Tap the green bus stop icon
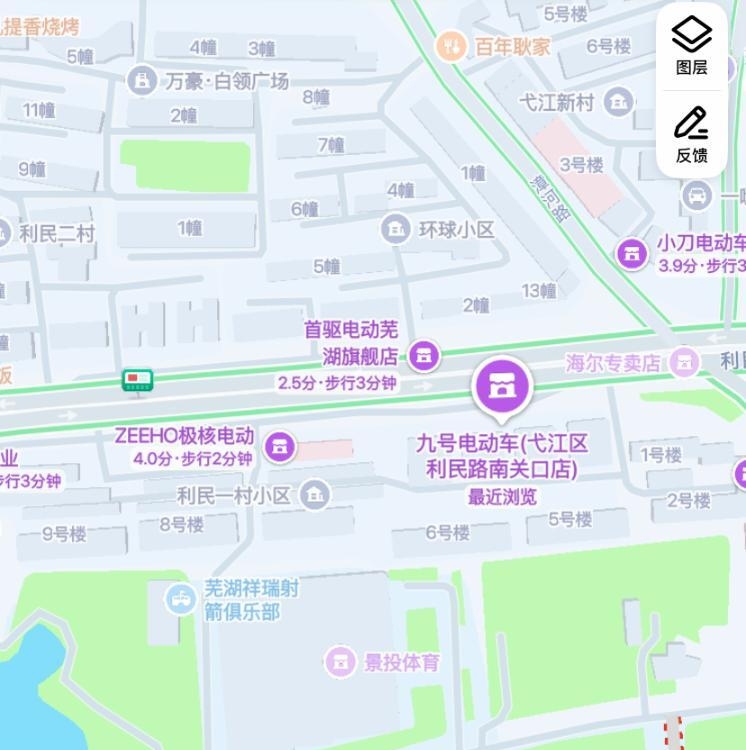Image resolution: width=746 pixels, height=750 pixels. (x=137, y=380)
